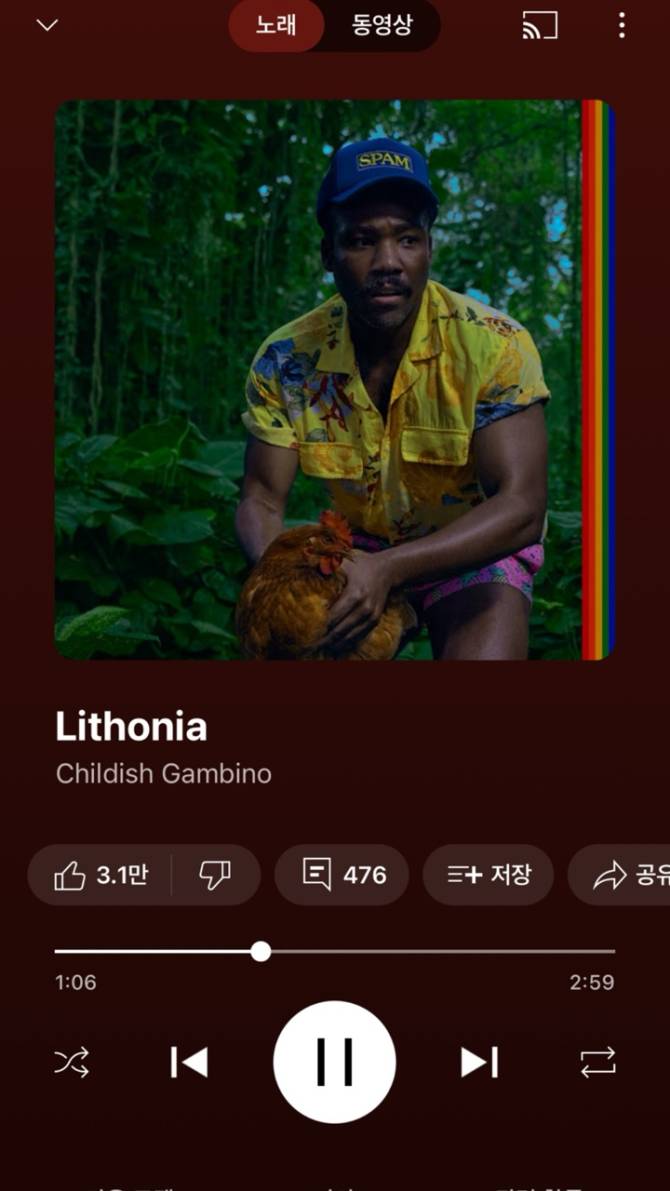
Task: Toggle shuffle playback
Action: (x=72, y=1062)
